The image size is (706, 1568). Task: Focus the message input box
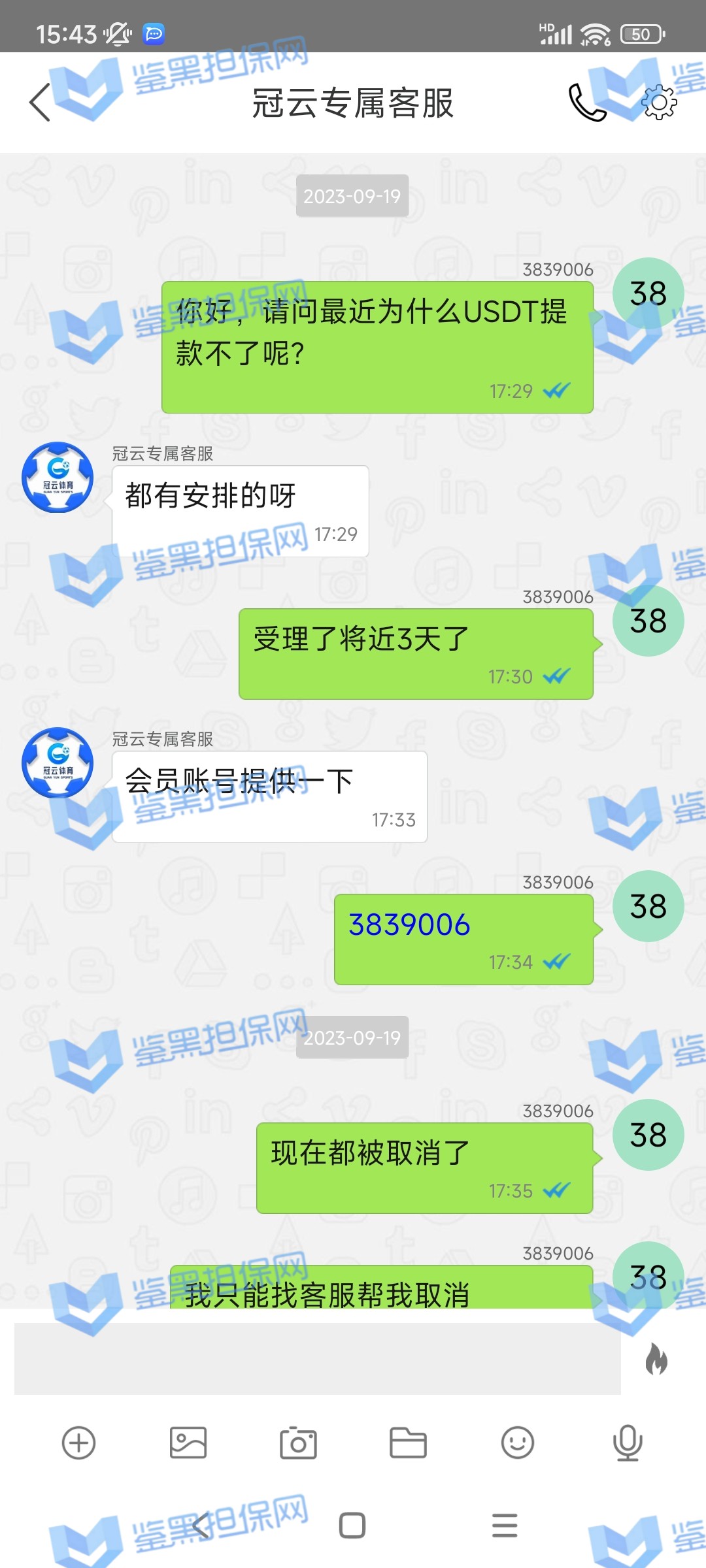point(317,1359)
